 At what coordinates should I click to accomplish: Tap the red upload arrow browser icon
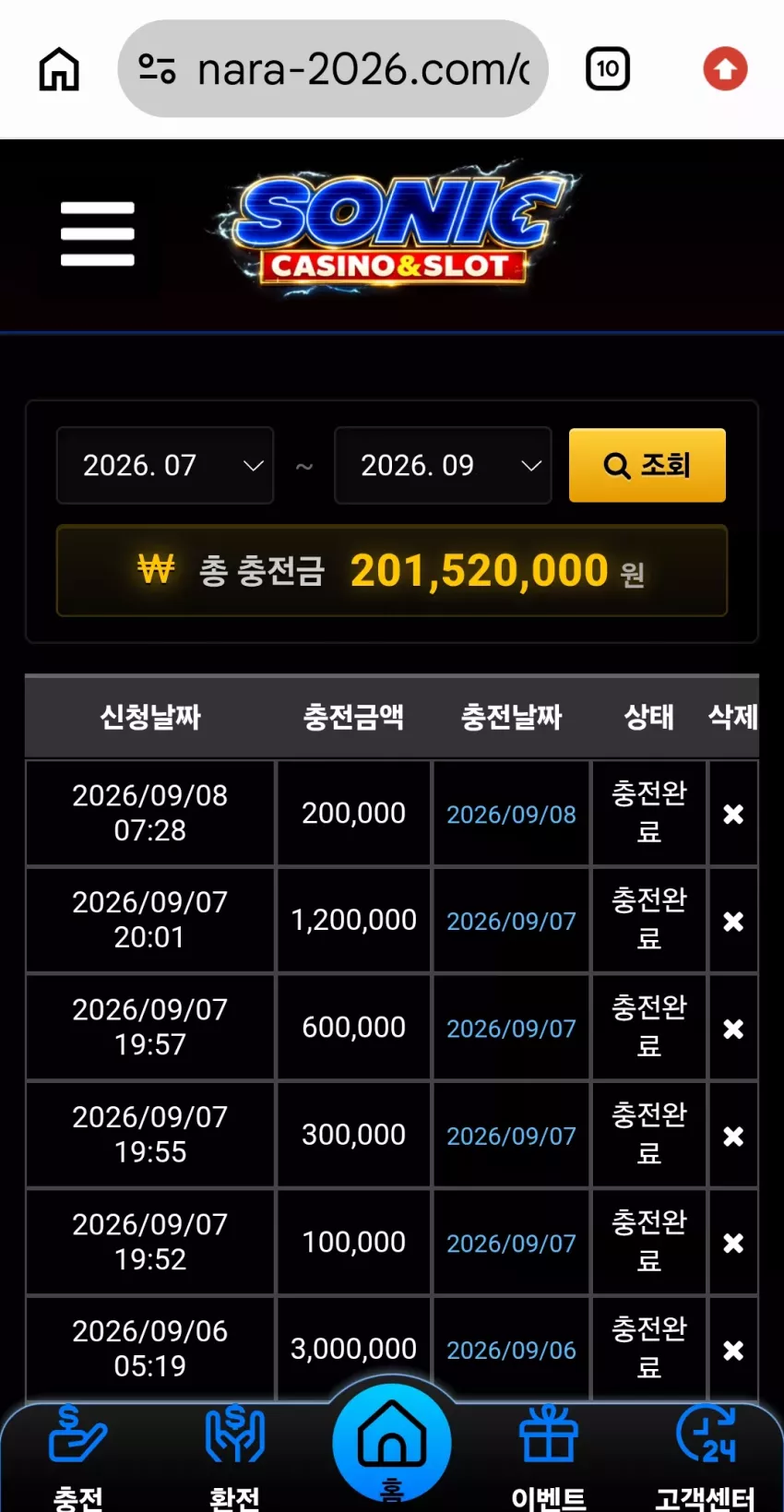(x=726, y=69)
